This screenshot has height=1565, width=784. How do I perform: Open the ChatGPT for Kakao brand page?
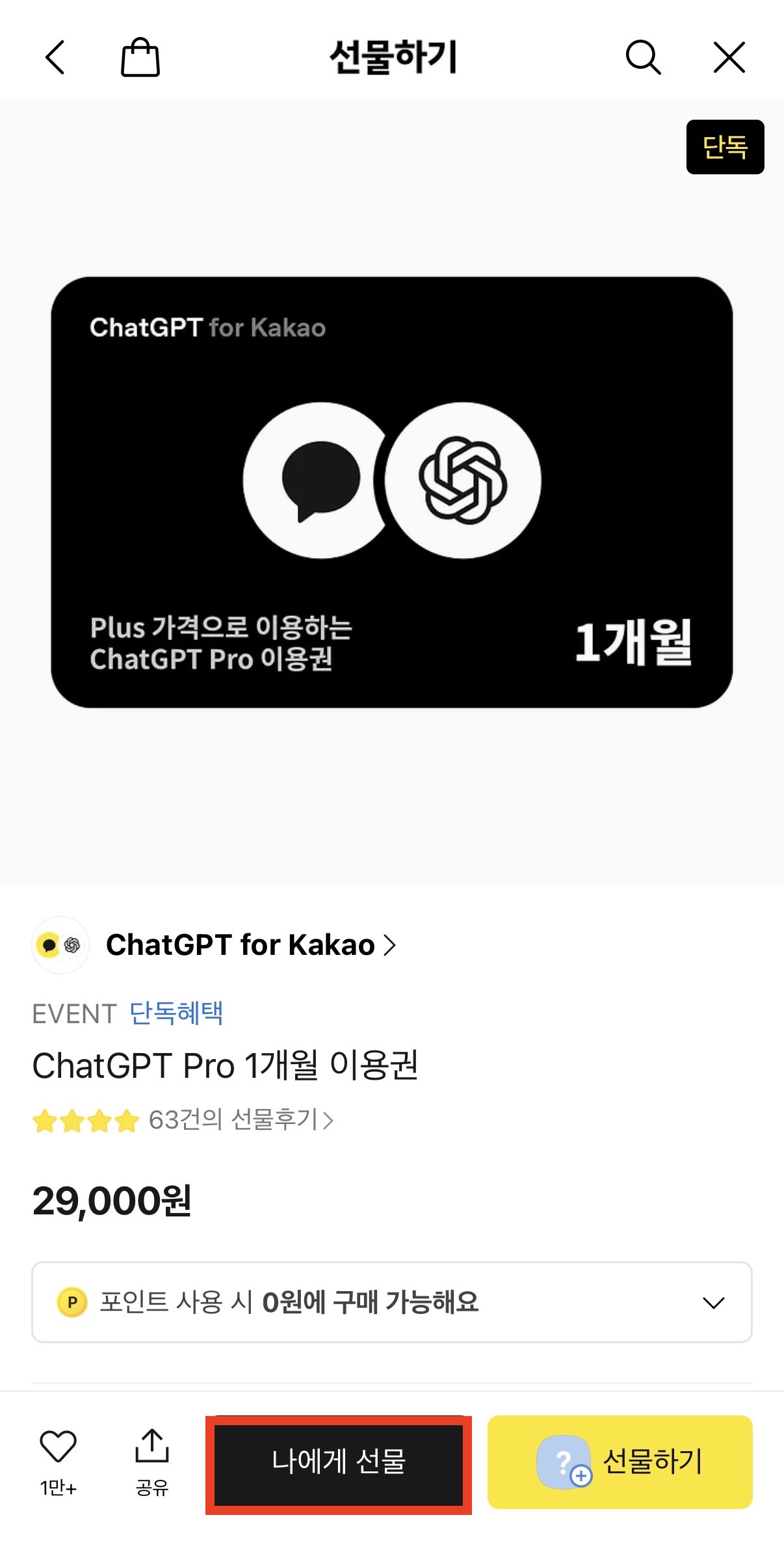(250, 945)
